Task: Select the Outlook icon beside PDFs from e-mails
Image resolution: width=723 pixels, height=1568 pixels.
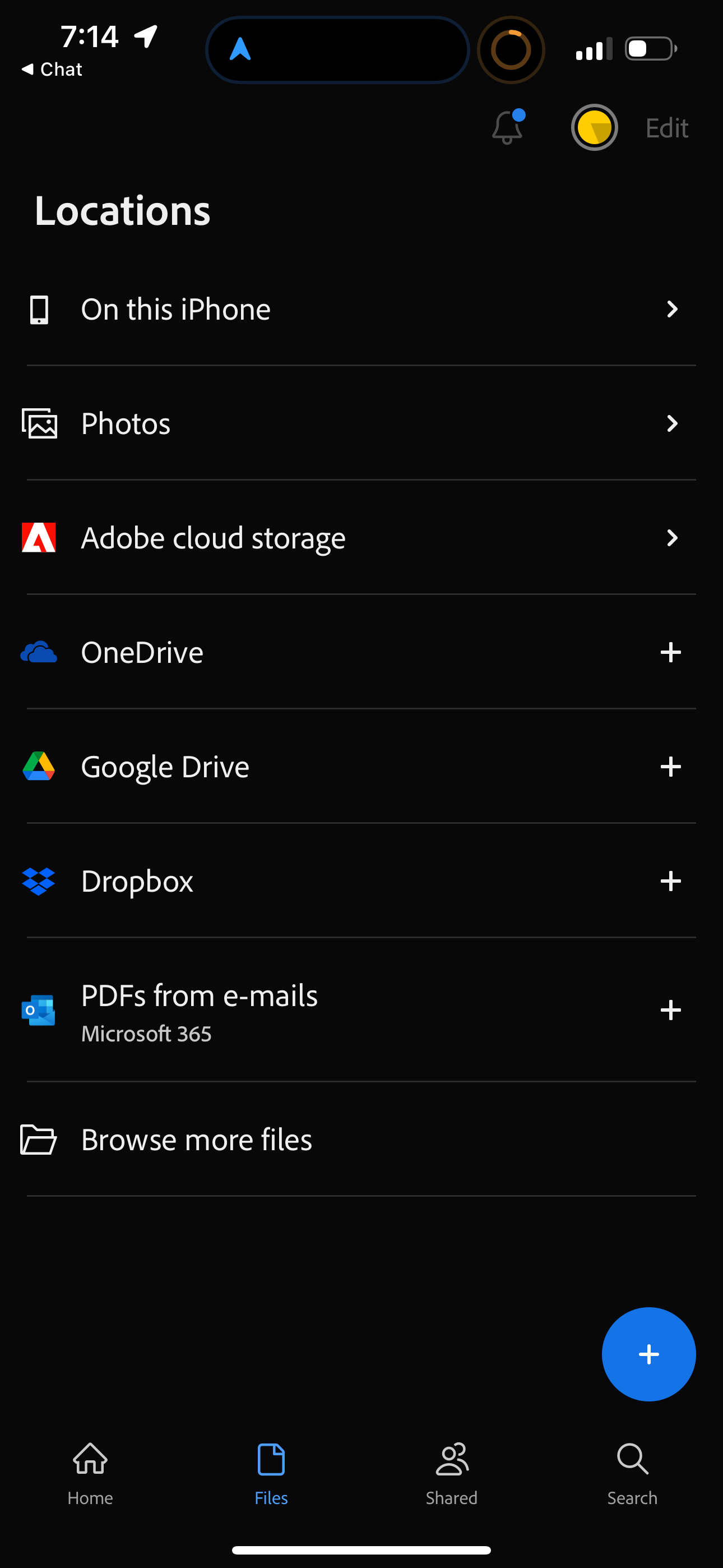Action: coord(38,1010)
